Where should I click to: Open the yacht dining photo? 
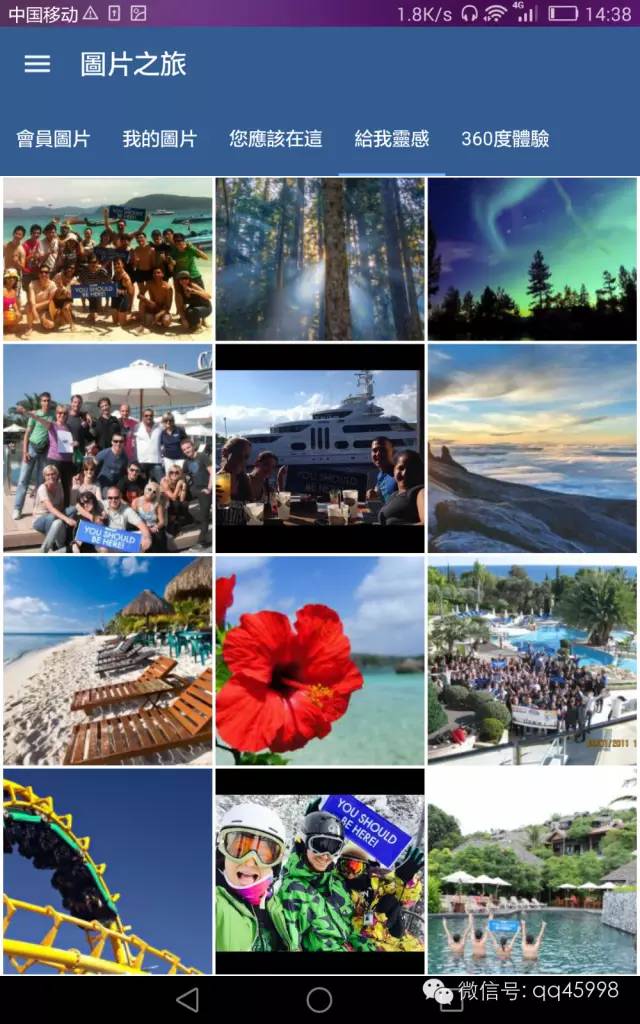pos(320,448)
